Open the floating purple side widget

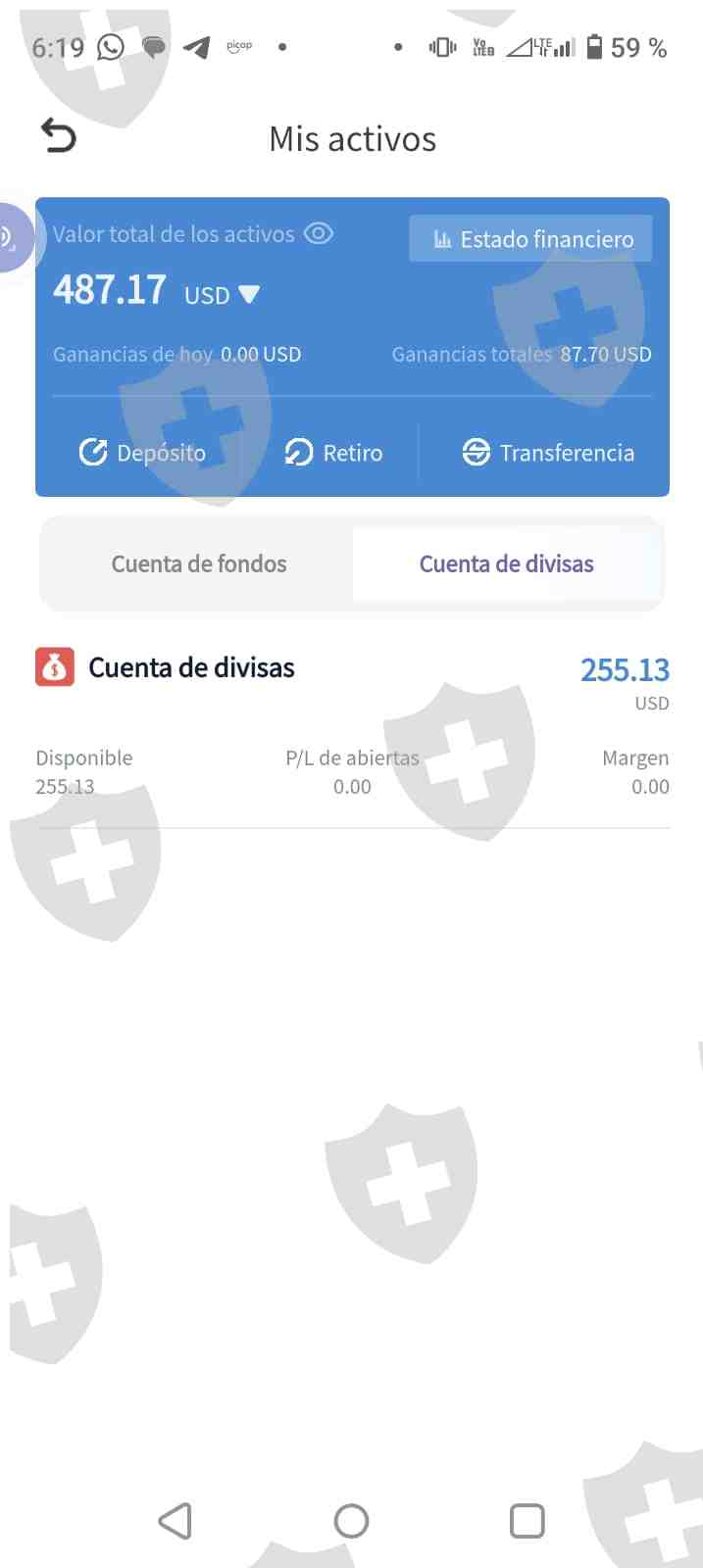[x=14, y=237]
